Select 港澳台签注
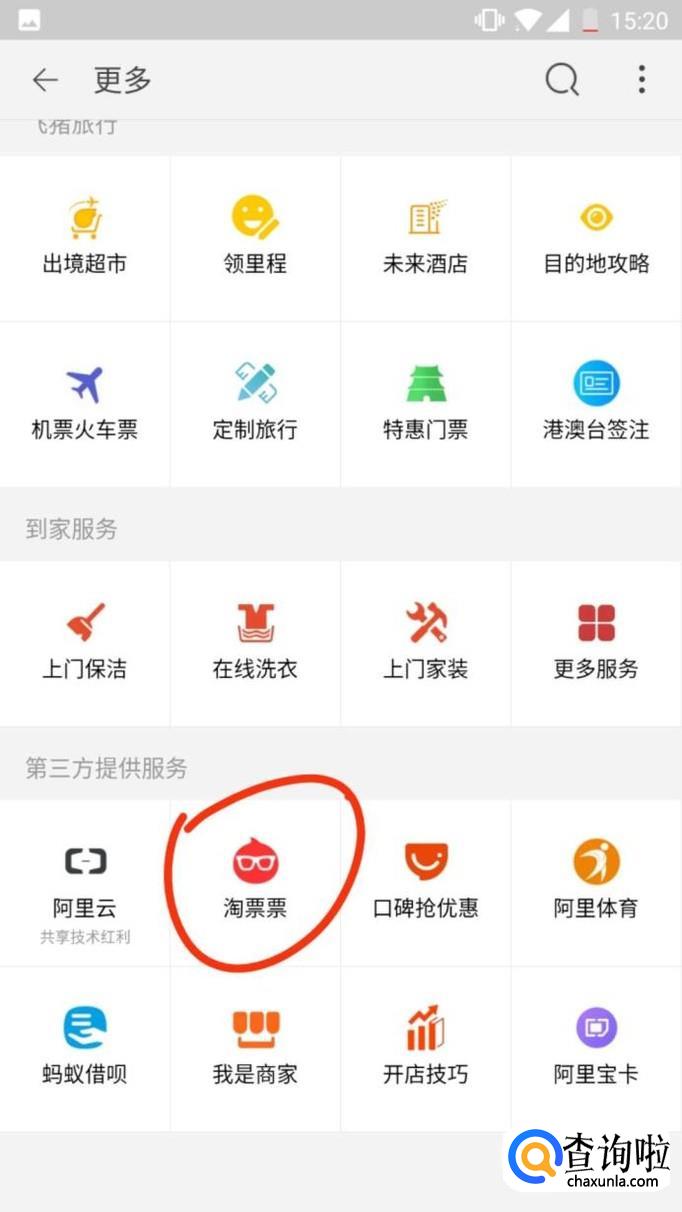This screenshot has width=682, height=1212. [597, 405]
